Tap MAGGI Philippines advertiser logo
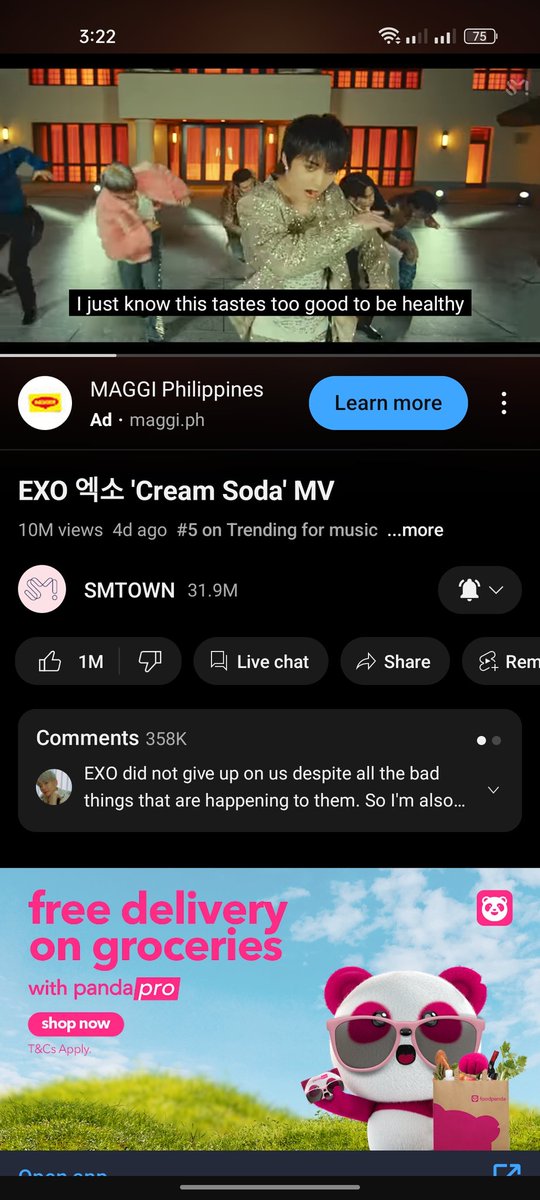 pos(45,403)
